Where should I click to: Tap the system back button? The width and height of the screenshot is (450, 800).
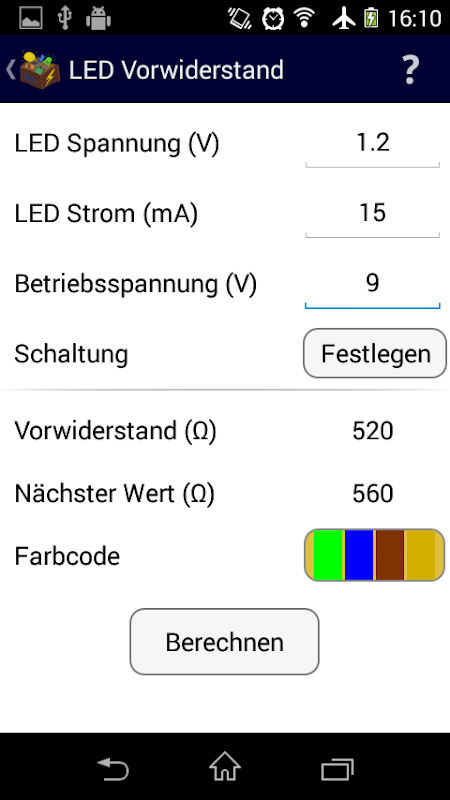click(x=113, y=768)
